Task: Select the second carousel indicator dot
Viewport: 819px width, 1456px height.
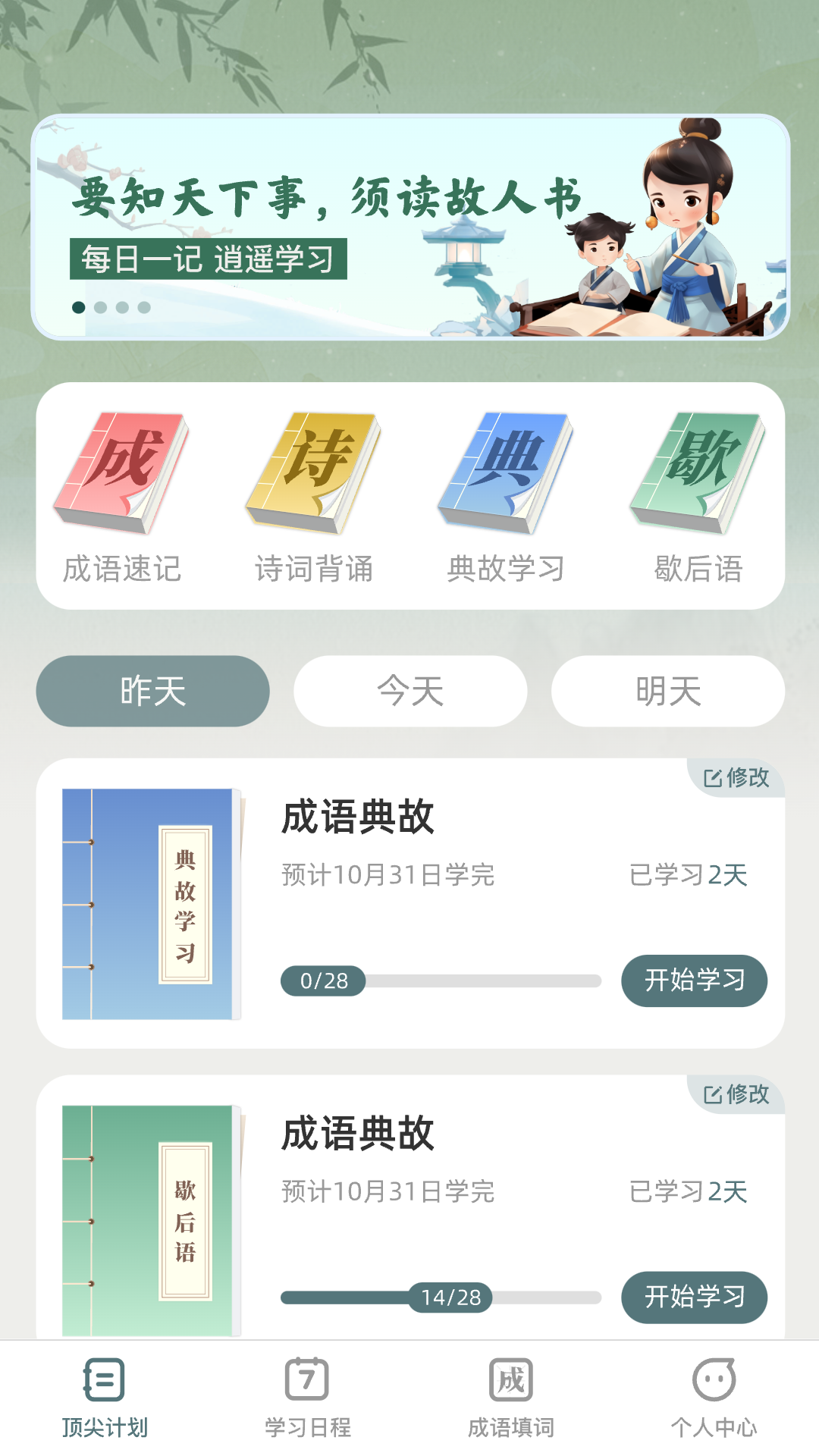Action: click(x=99, y=306)
